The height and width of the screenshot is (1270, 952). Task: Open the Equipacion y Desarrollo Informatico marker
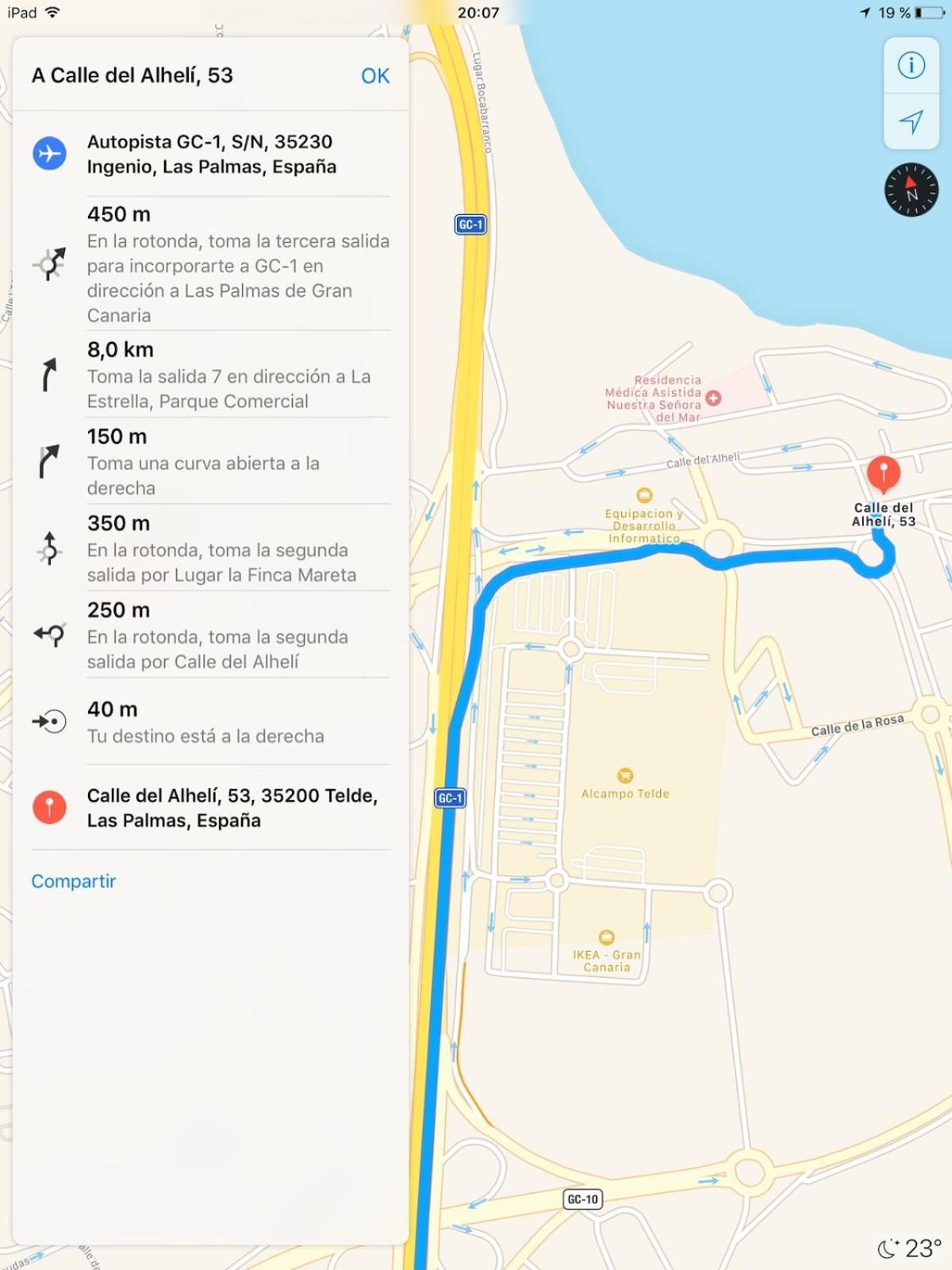click(644, 495)
